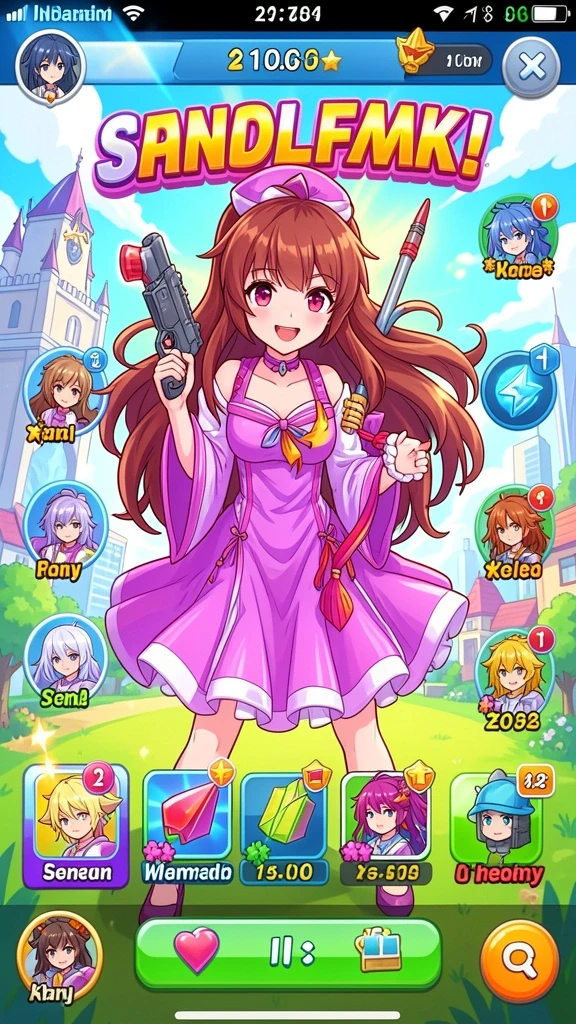Tap the orange magnifier search button

pyautogui.click(x=520, y=961)
